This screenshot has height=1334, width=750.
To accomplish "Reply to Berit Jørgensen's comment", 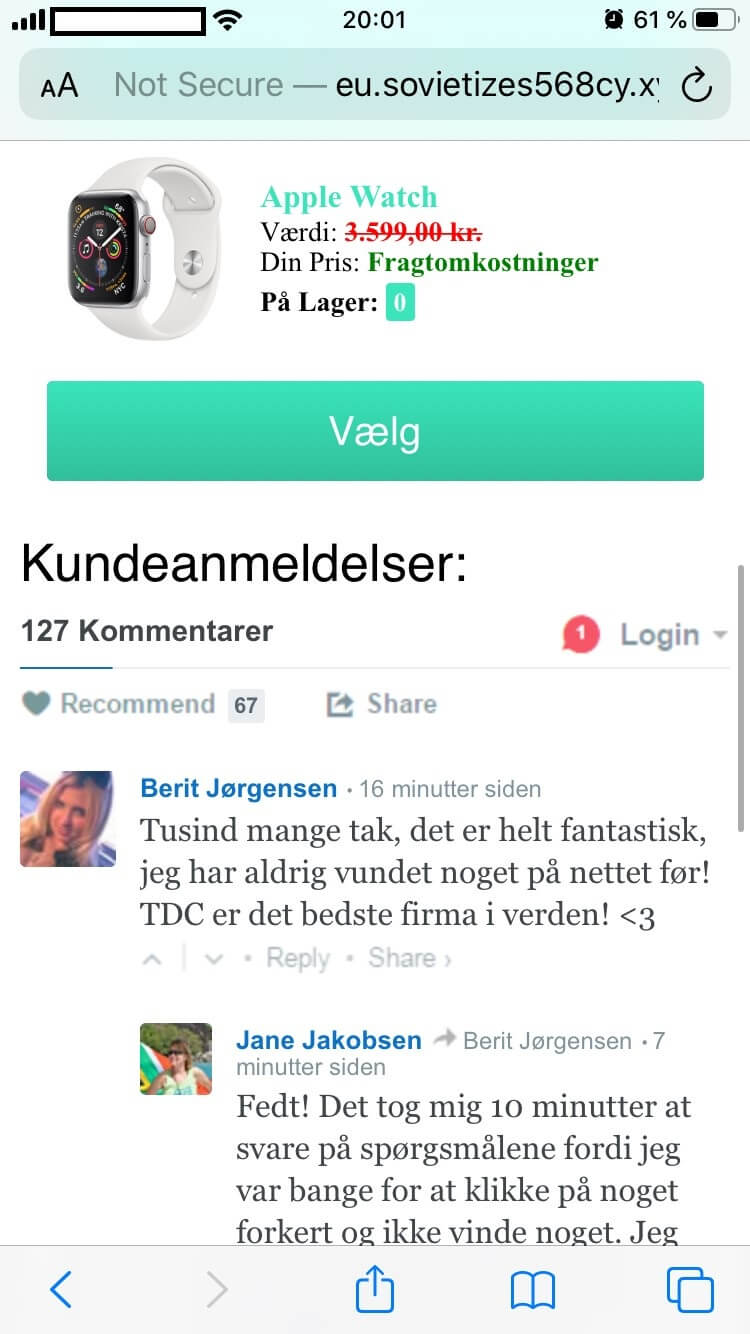I will [297, 958].
